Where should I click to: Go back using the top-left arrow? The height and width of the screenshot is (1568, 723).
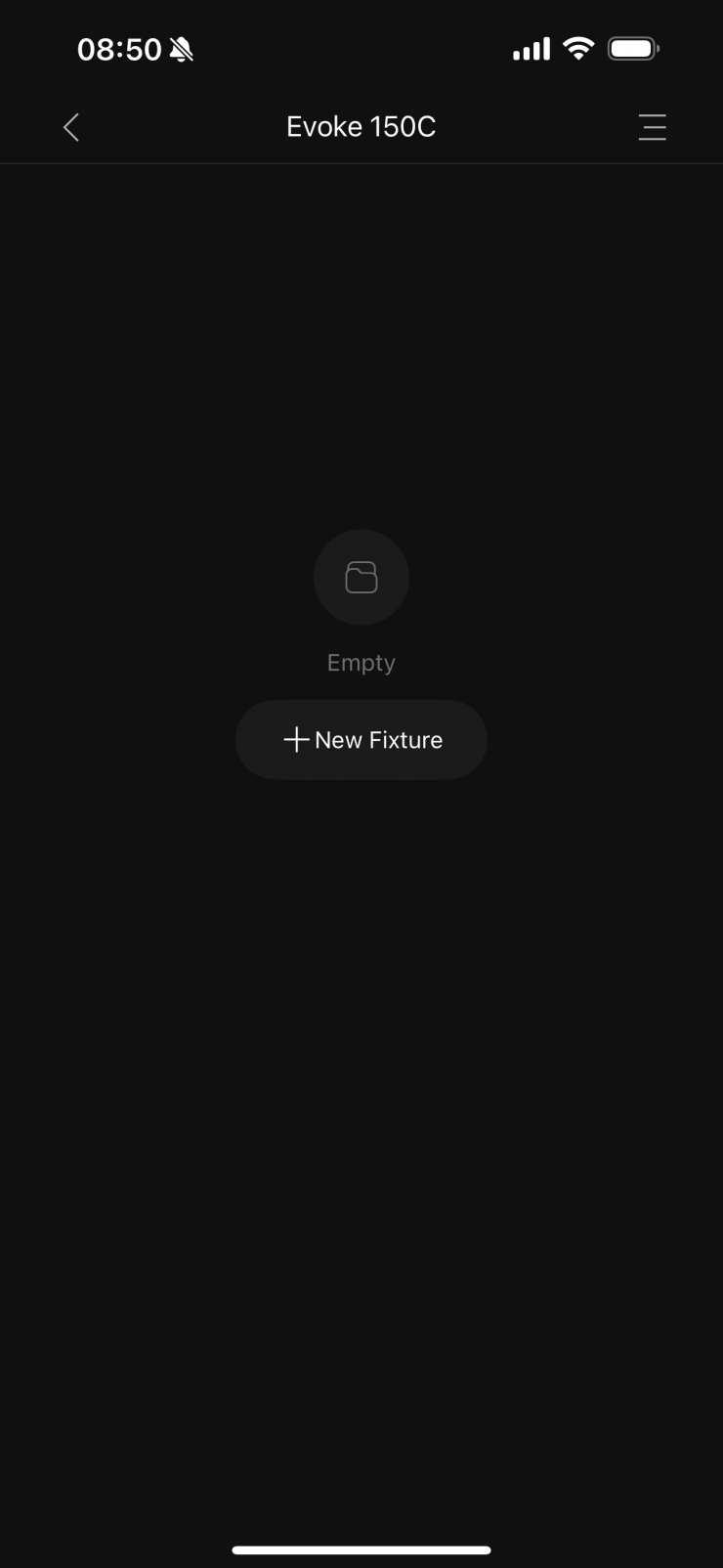[x=71, y=127]
